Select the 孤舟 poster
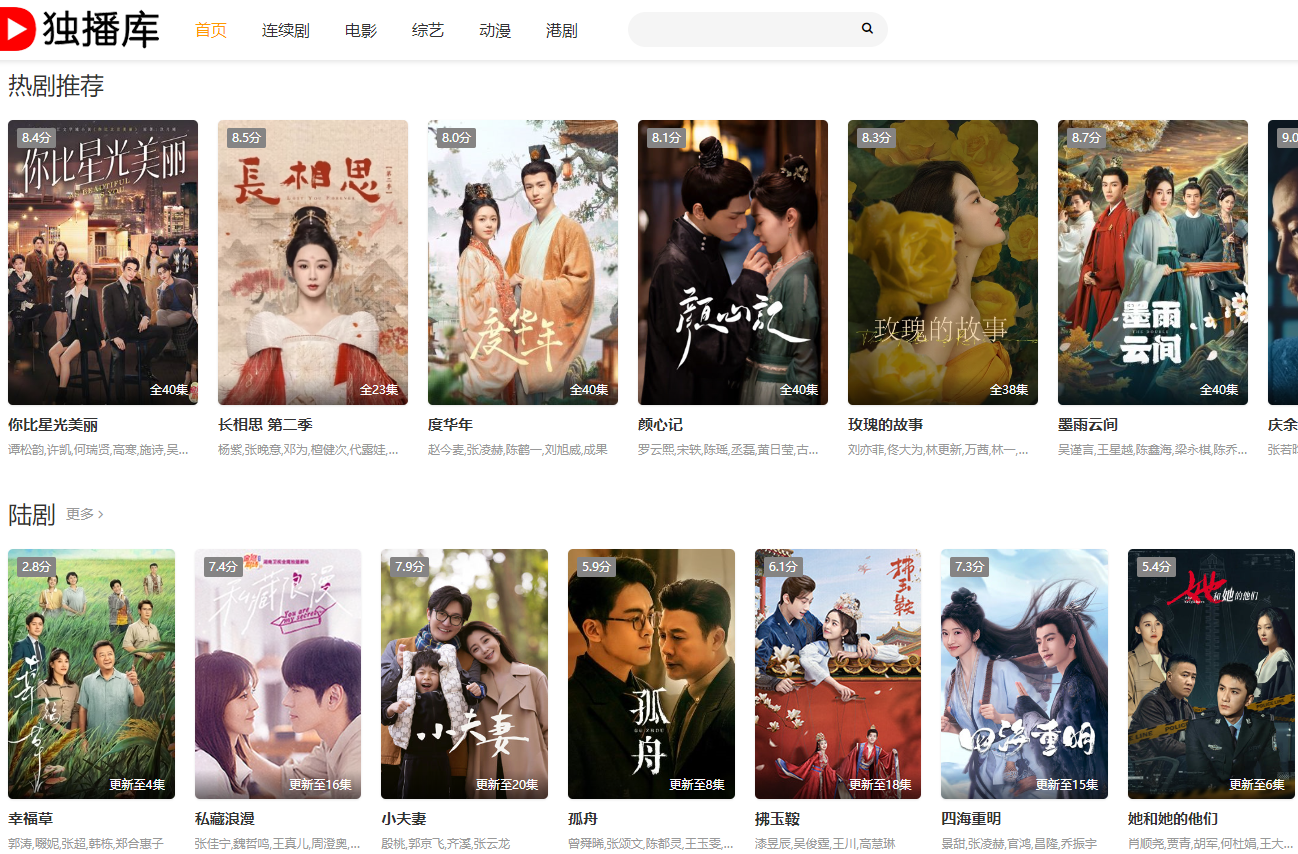 coord(651,673)
